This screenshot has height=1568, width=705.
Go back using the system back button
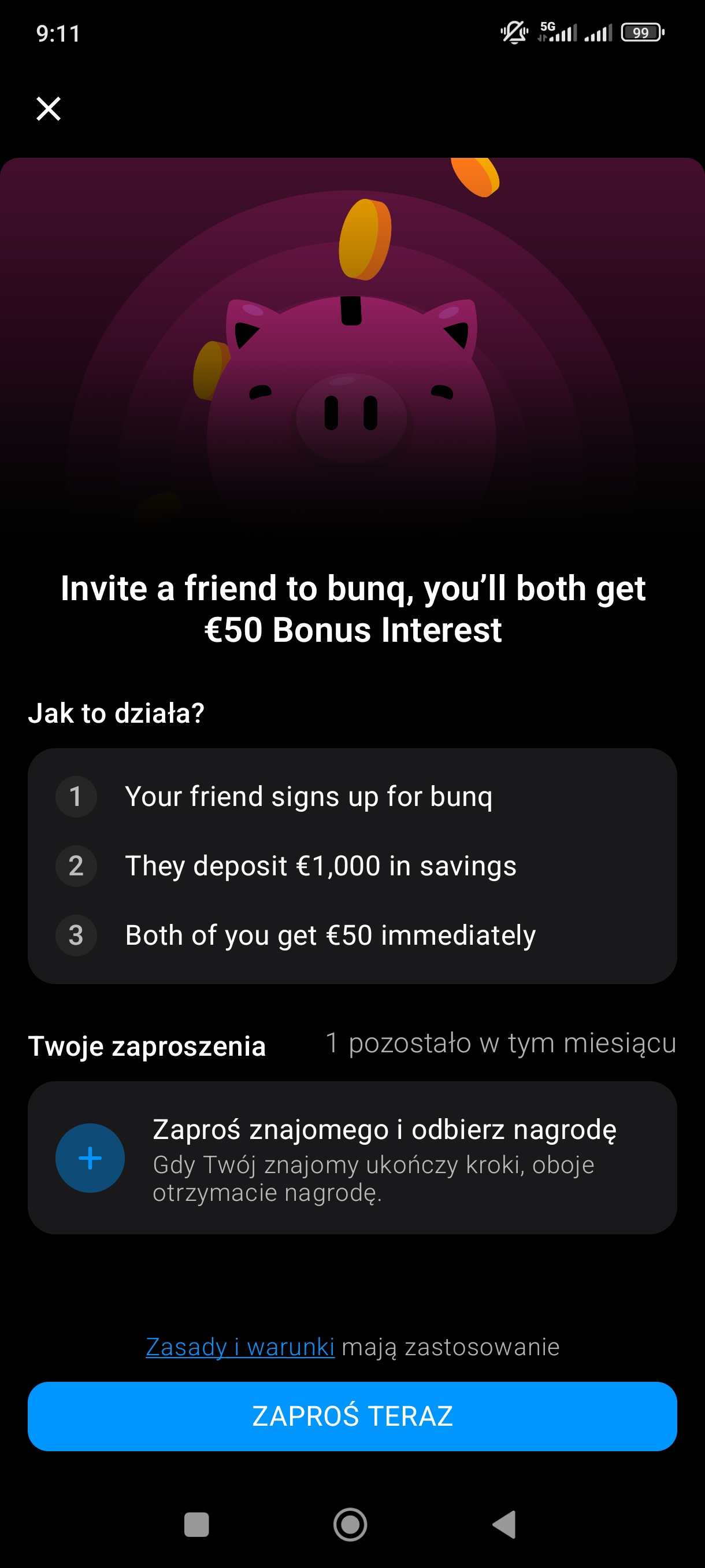pyautogui.click(x=504, y=1524)
